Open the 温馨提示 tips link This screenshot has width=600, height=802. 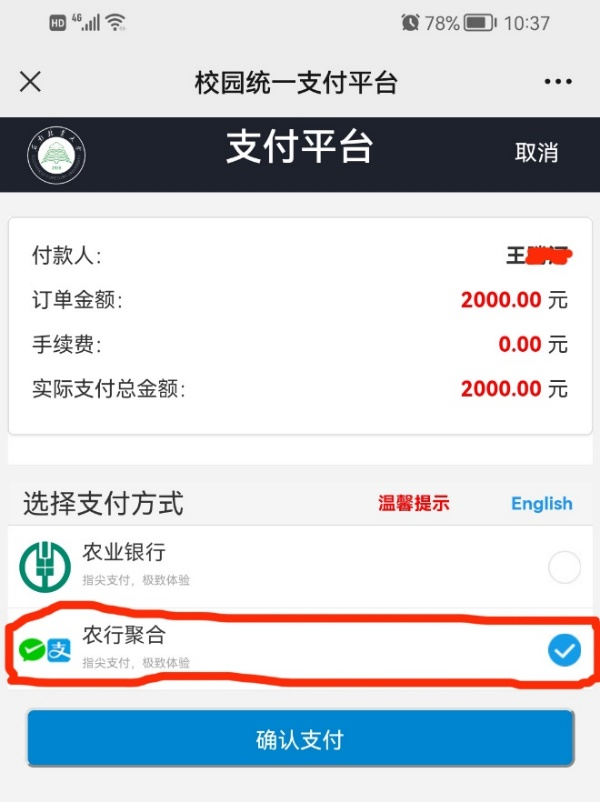pyautogui.click(x=413, y=503)
